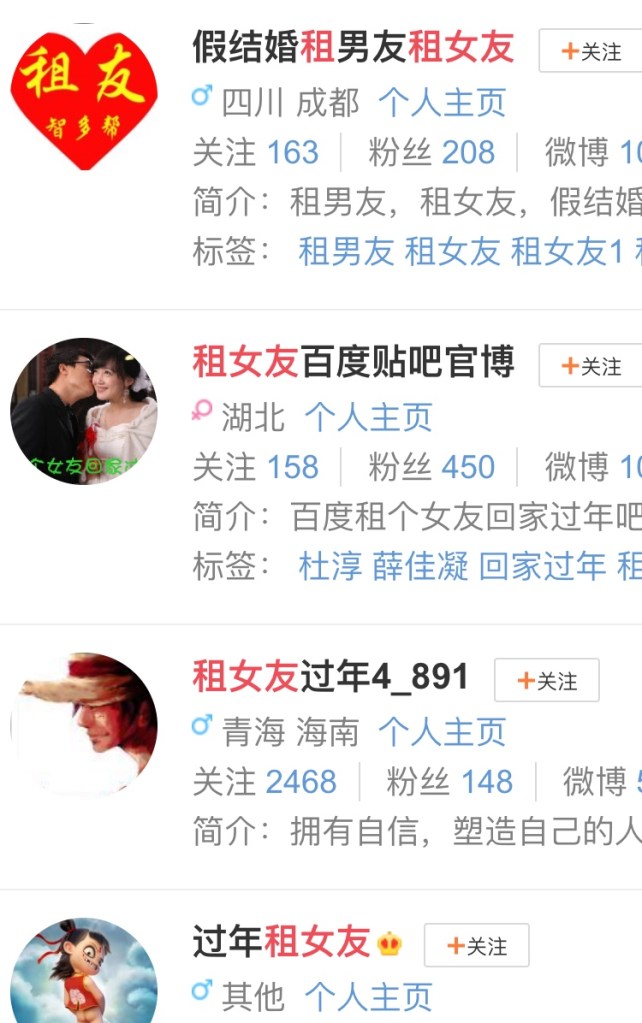Image resolution: width=642 pixels, height=1023 pixels.
Task: Select the 杜淳 tag
Action: [330, 567]
